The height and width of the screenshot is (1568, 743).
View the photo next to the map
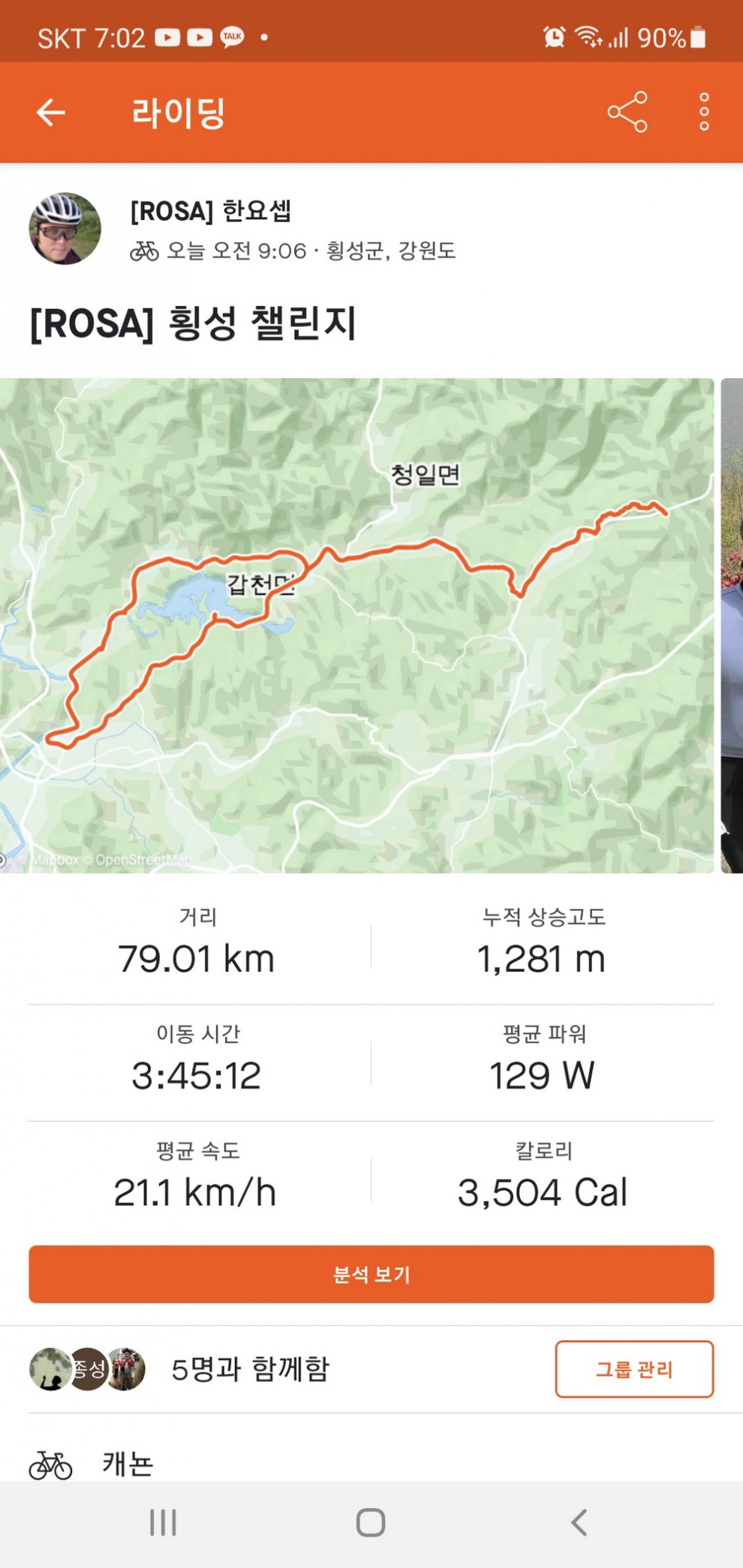coord(732,625)
